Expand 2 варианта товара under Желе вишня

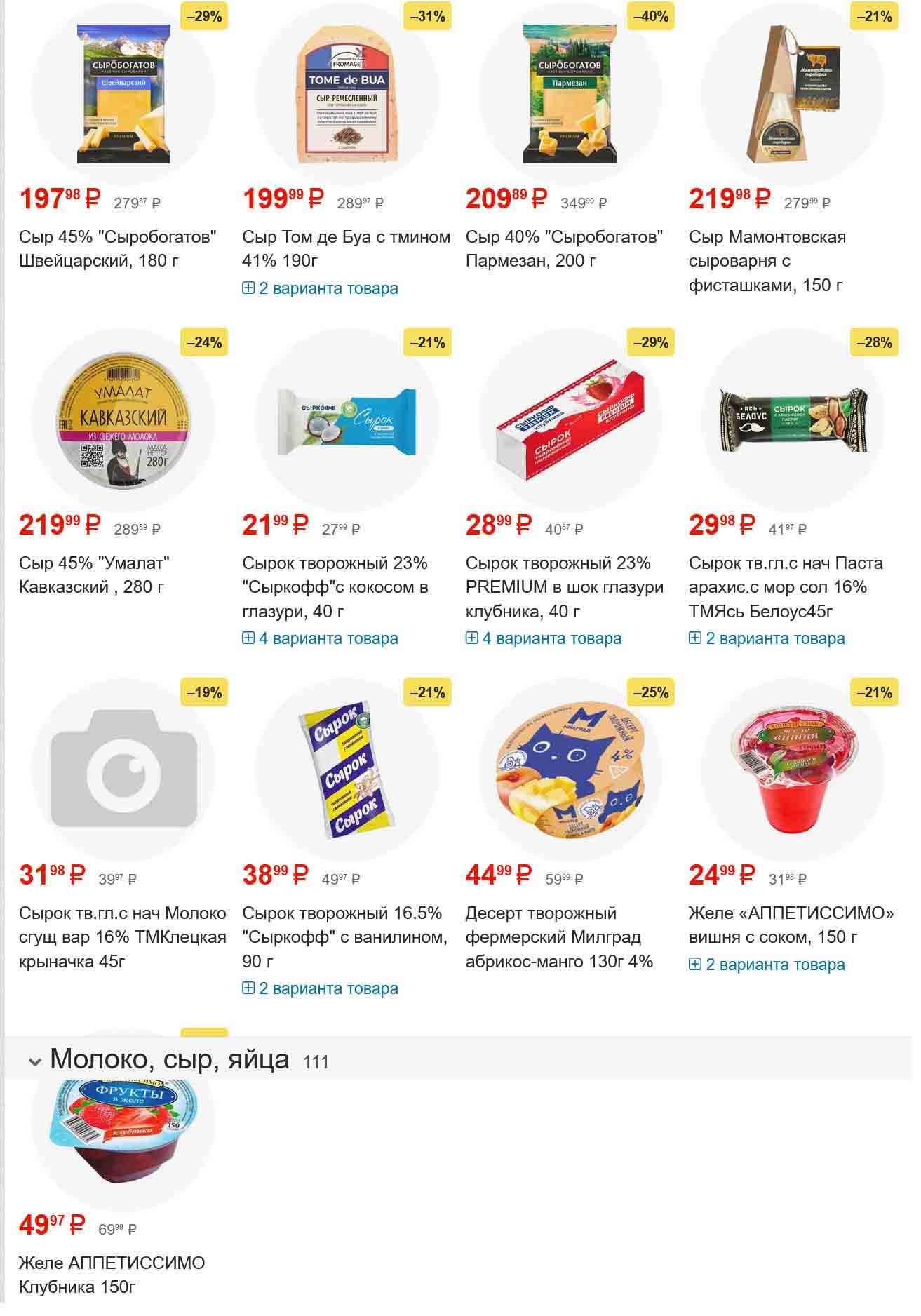coord(774,965)
